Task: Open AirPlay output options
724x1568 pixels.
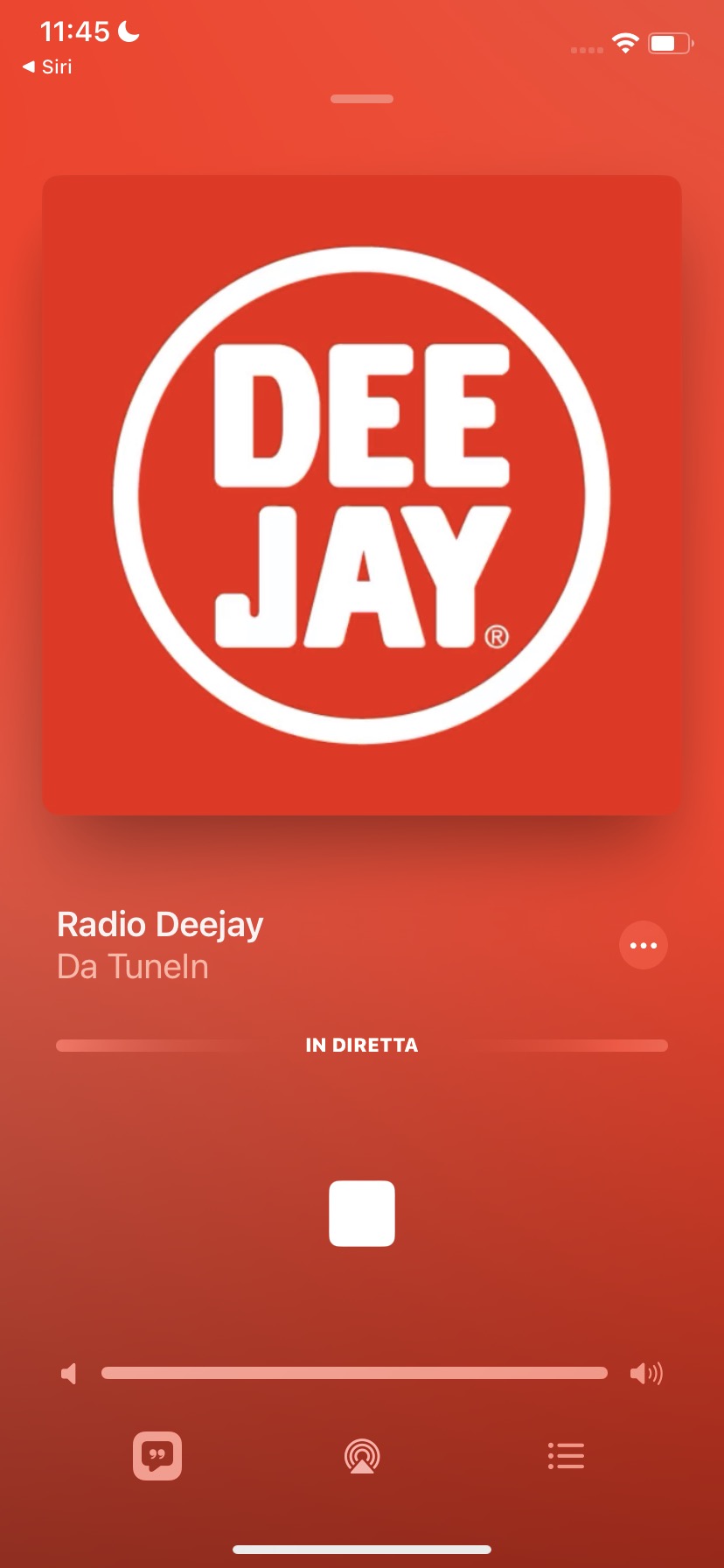Action: pos(362,1456)
